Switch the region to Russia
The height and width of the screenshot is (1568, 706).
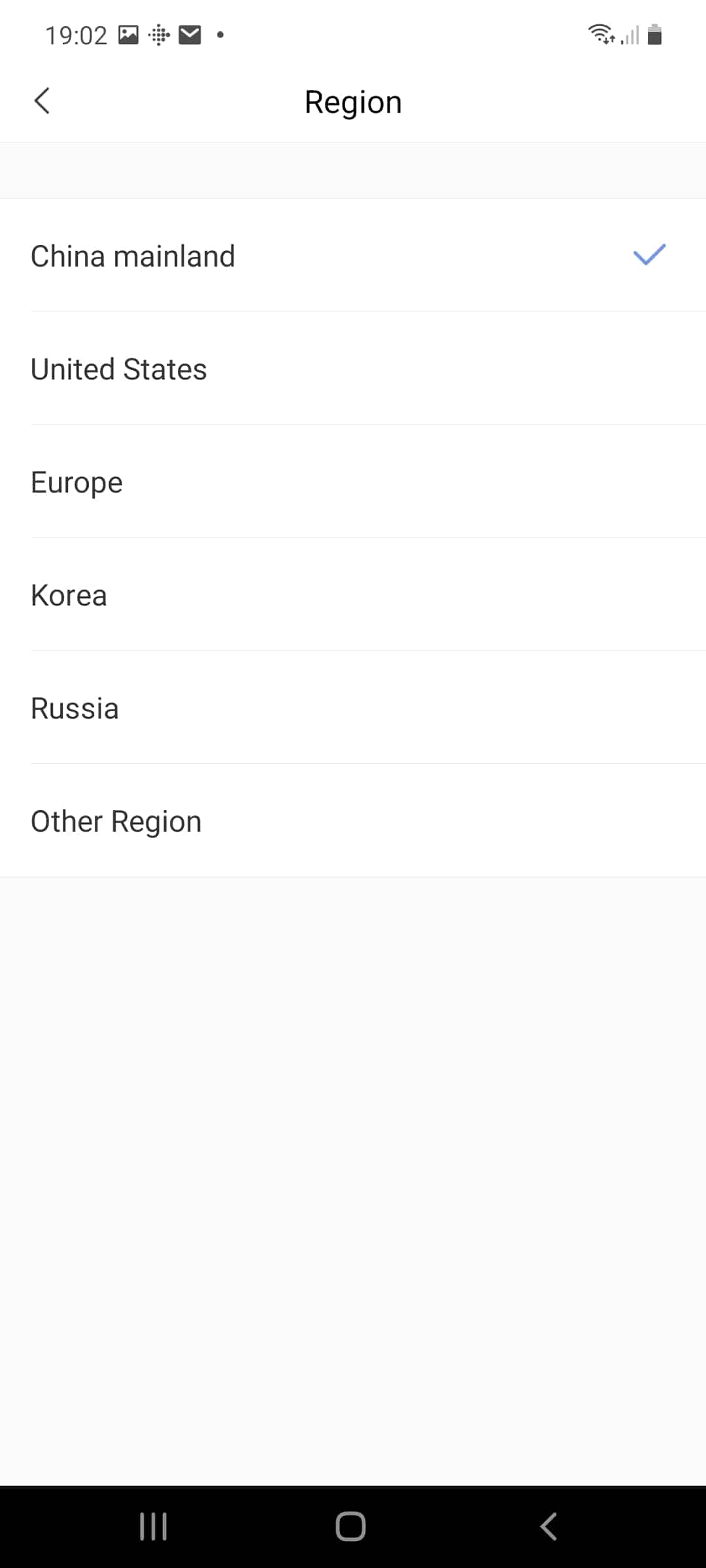pyautogui.click(x=353, y=708)
